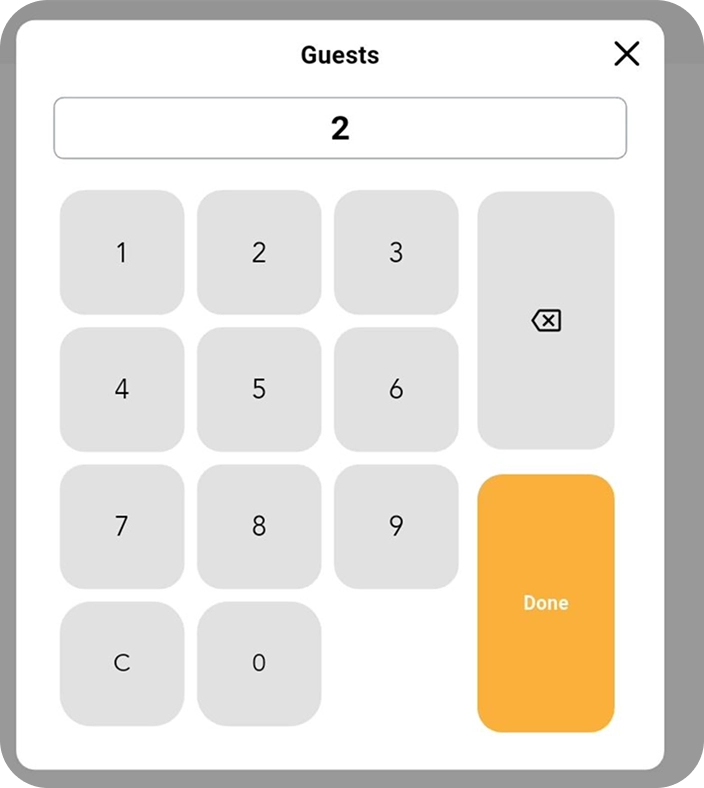Clear the entry with C key

click(x=122, y=663)
